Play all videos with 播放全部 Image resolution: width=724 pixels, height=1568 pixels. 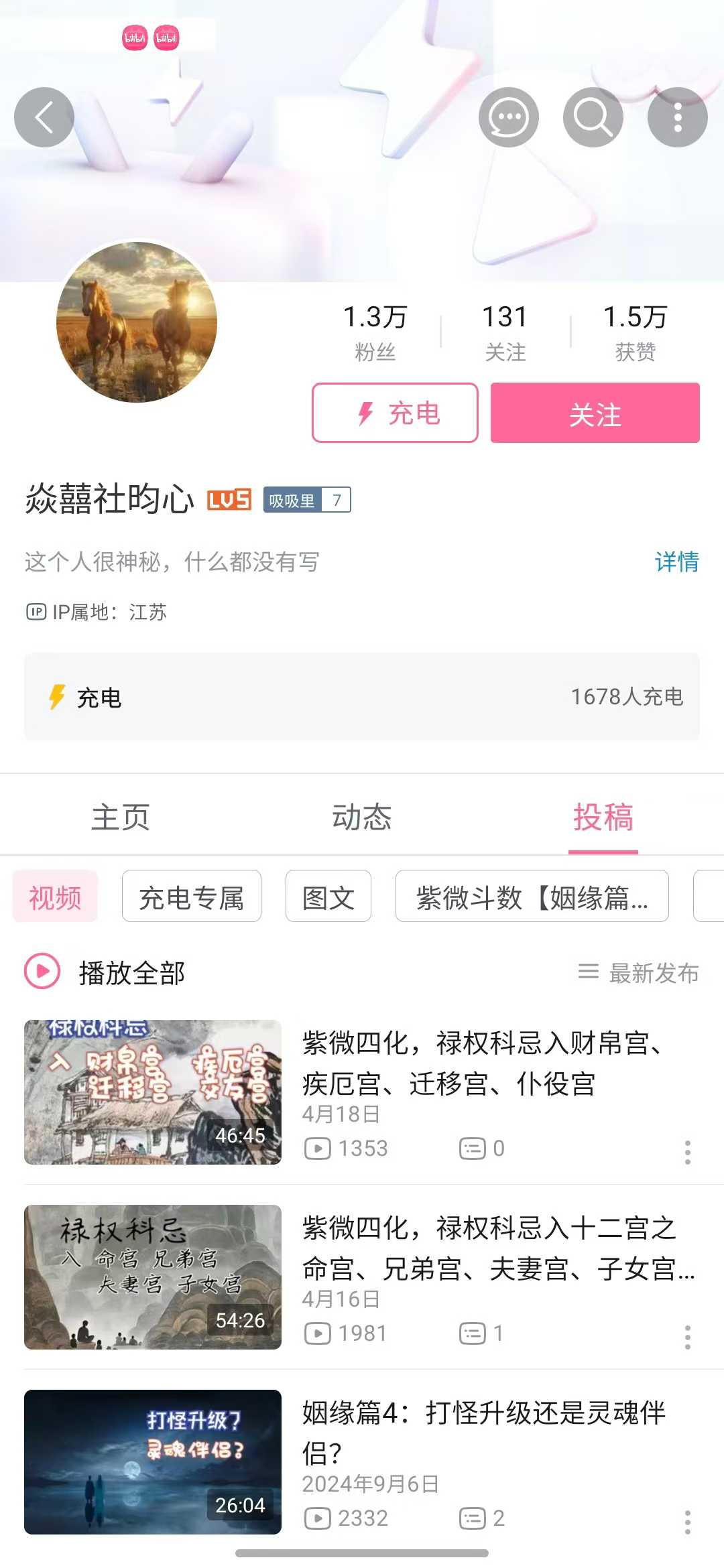106,972
